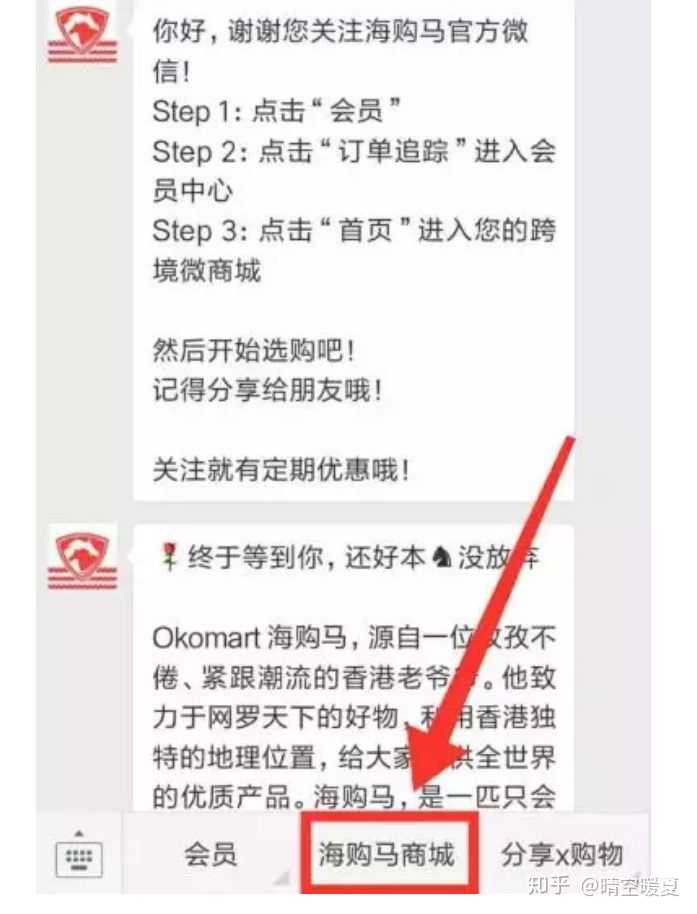Open the 海购马商城 menu
697x914 pixels.
tap(388, 854)
